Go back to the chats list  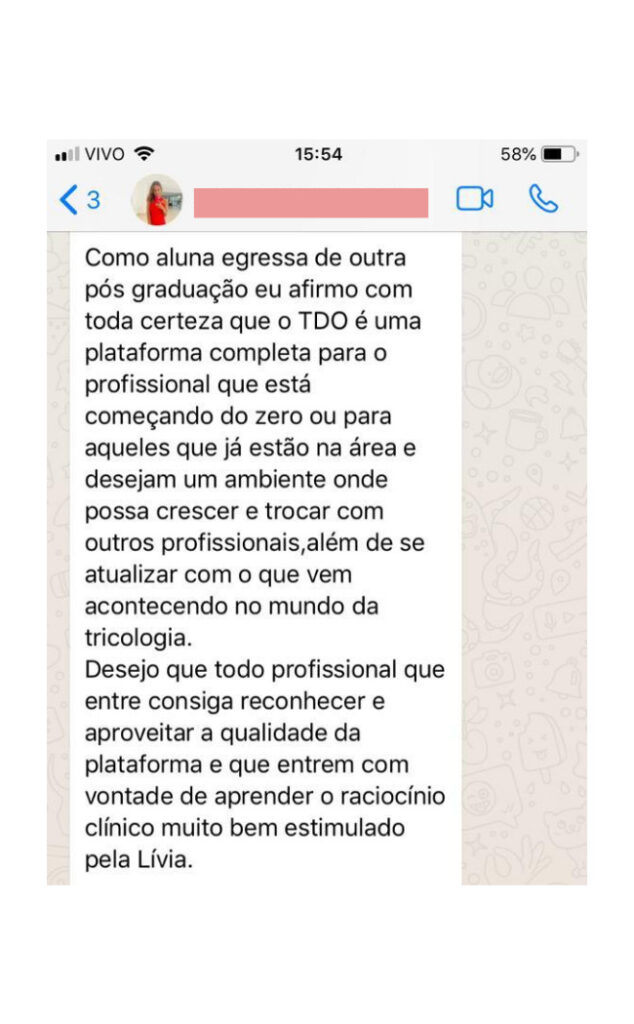pyautogui.click(x=79, y=200)
